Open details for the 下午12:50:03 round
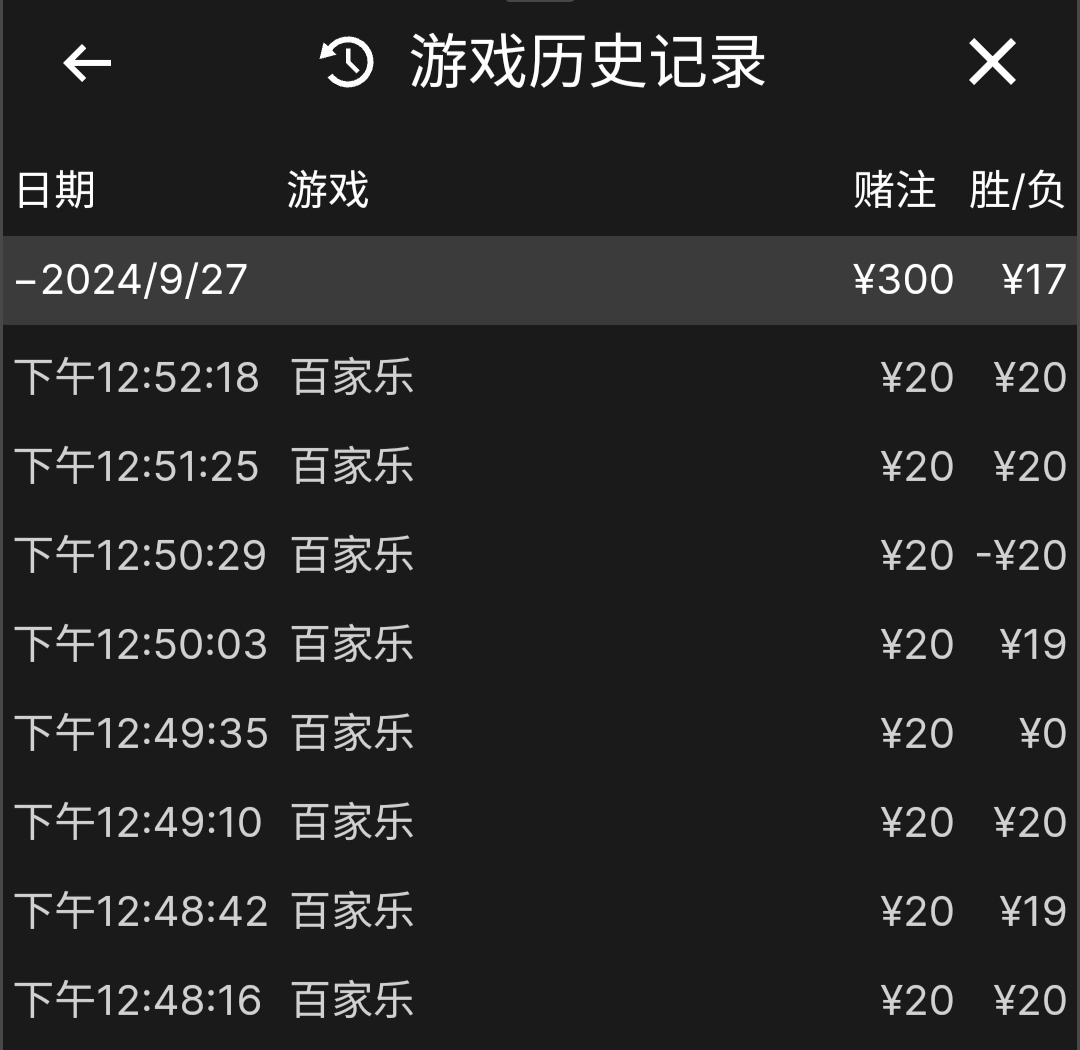Image resolution: width=1080 pixels, height=1050 pixels. coord(540,645)
